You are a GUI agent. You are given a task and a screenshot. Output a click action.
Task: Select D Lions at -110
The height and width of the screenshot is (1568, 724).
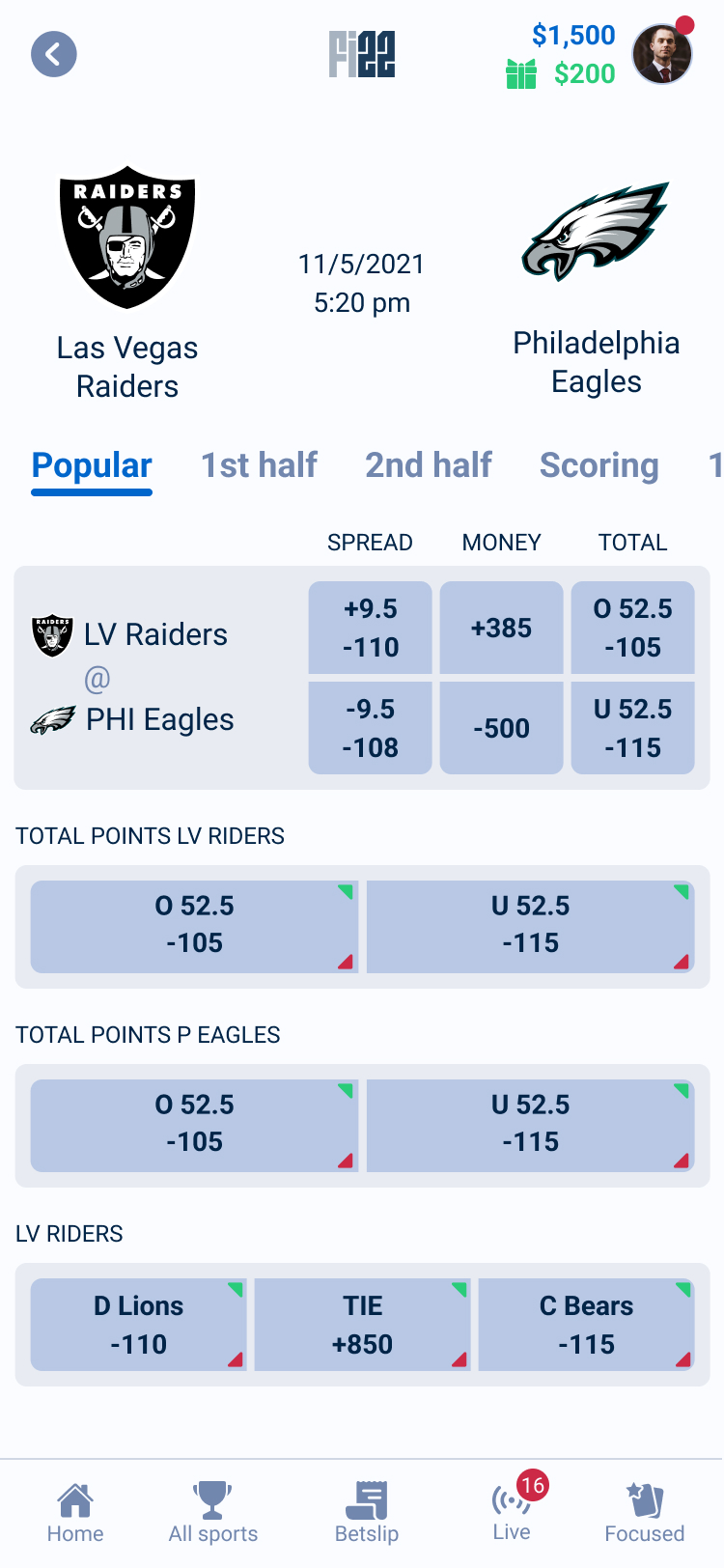tap(138, 1325)
